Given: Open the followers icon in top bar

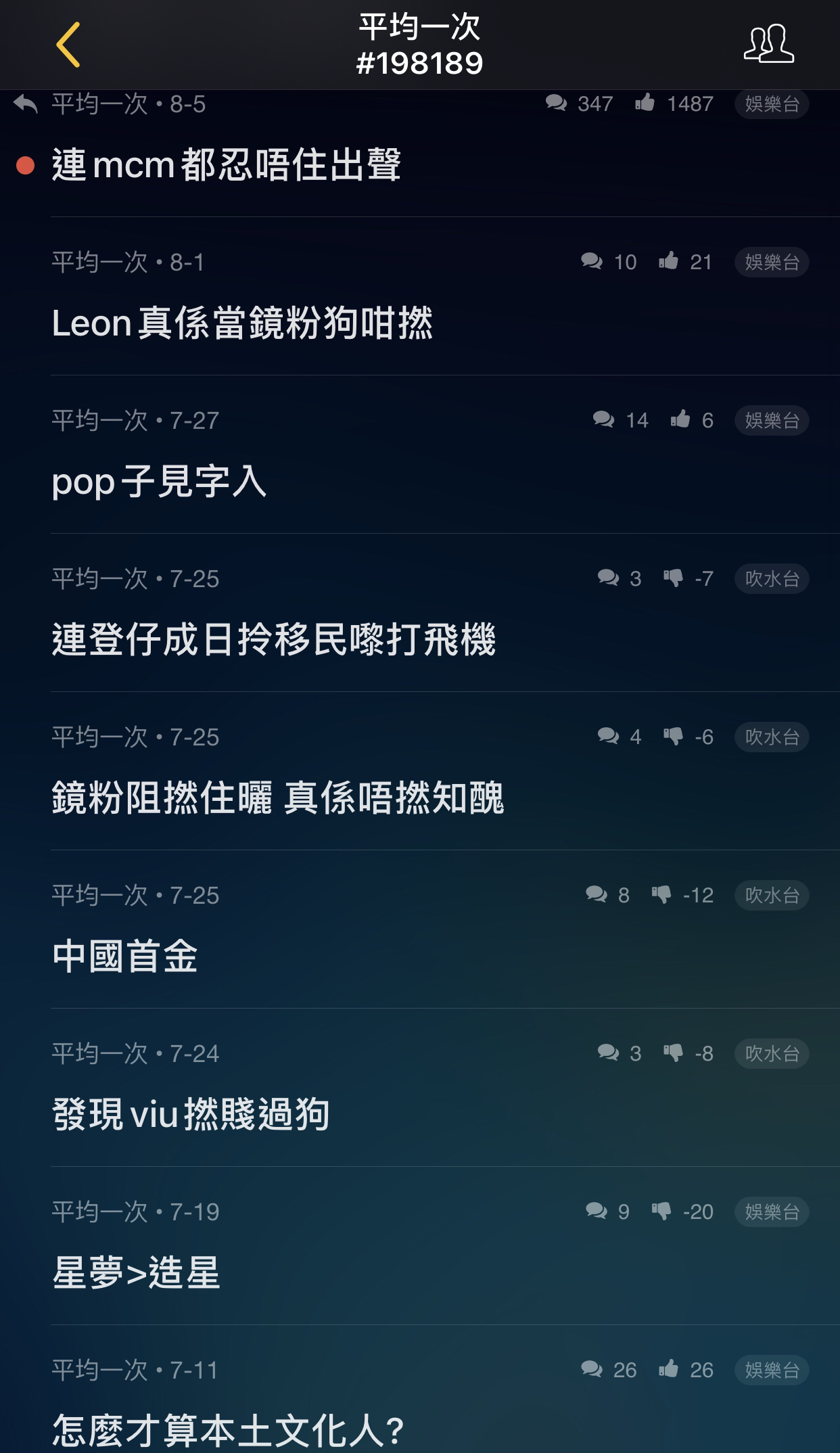Looking at the screenshot, I should [769, 44].
